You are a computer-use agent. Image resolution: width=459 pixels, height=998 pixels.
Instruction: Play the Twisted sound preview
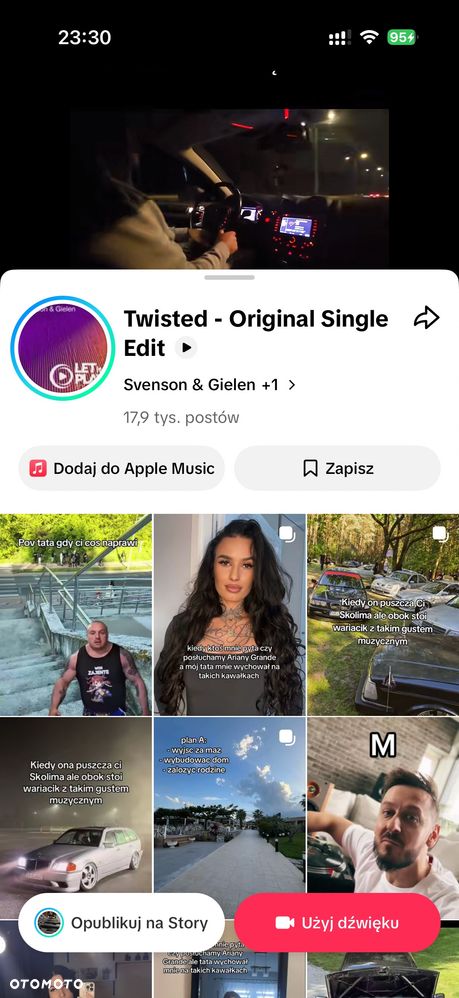(186, 348)
